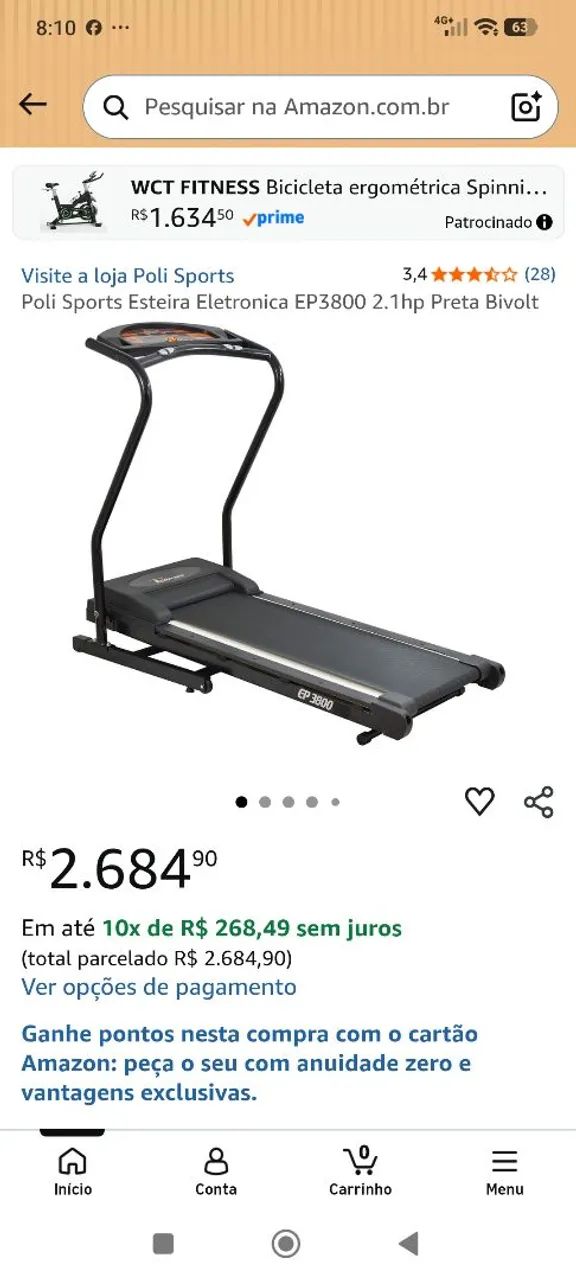
Task: Open the Carrinho tab
Action: (360, 1172)
